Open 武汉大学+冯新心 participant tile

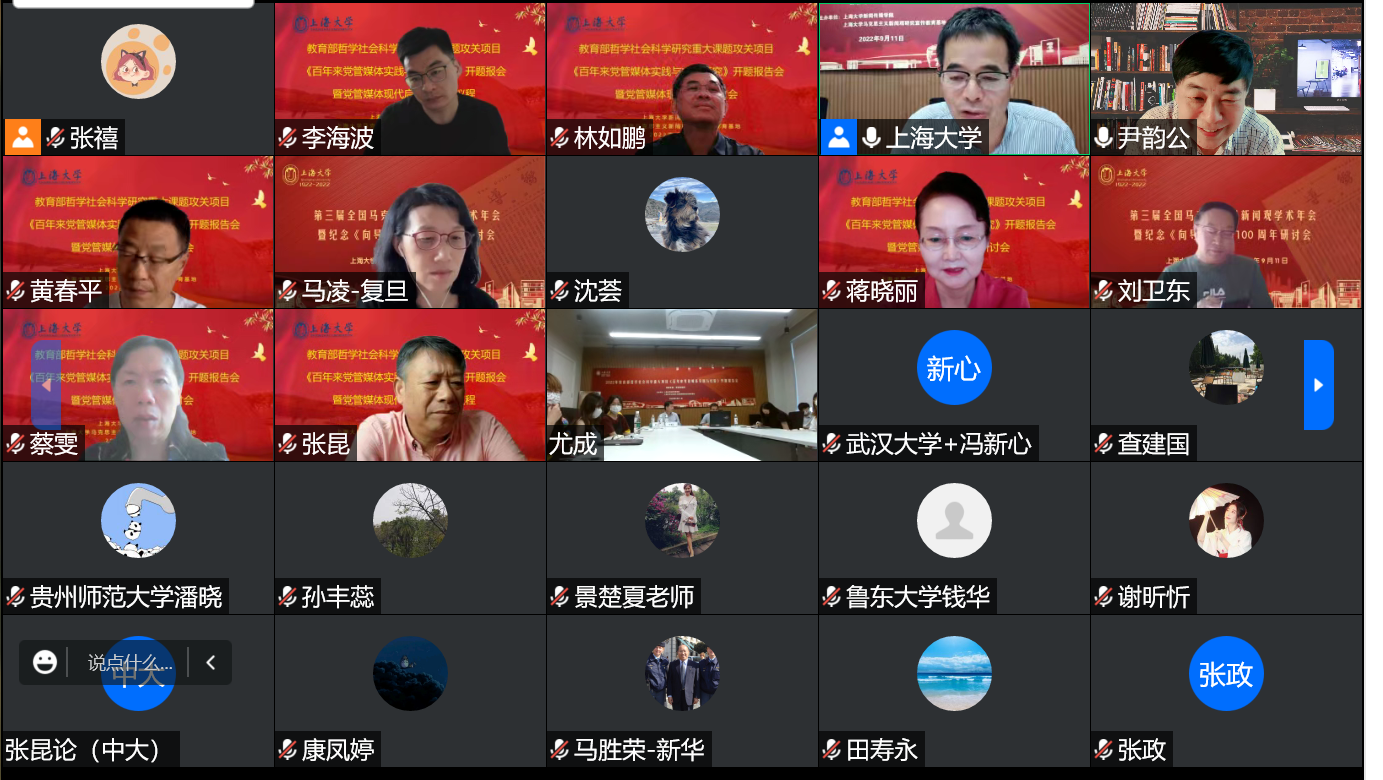coord(953,385)
